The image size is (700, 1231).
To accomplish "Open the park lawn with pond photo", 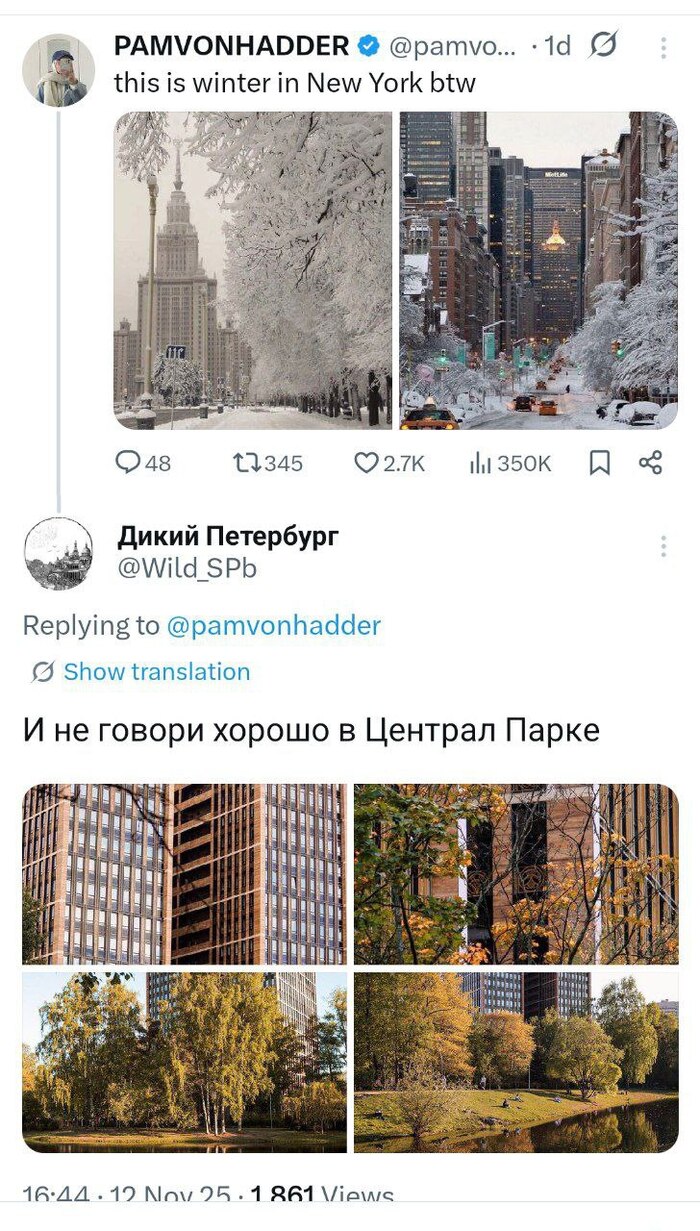I will point(516,1062).
